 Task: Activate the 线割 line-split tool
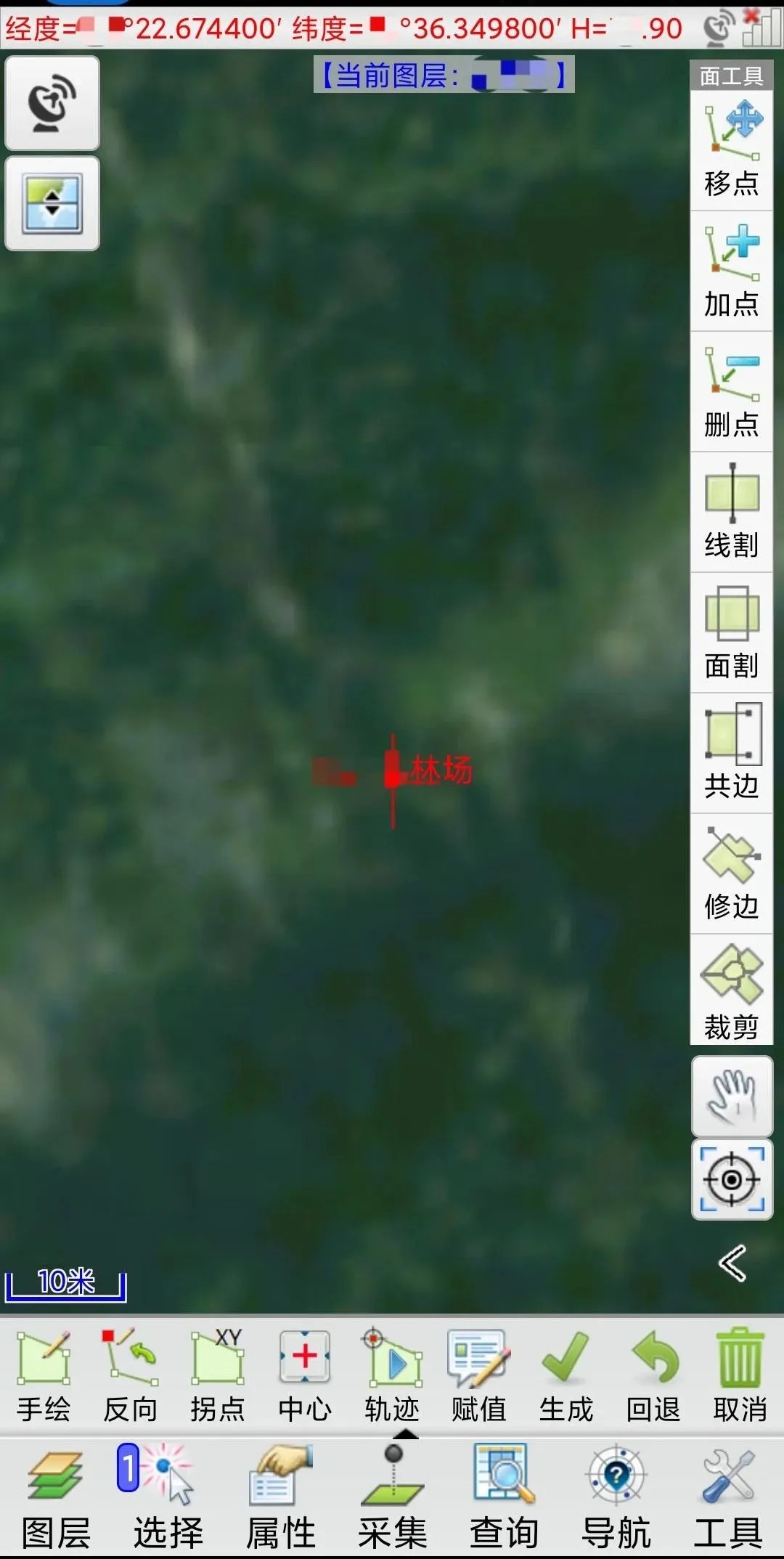[731, 512]
